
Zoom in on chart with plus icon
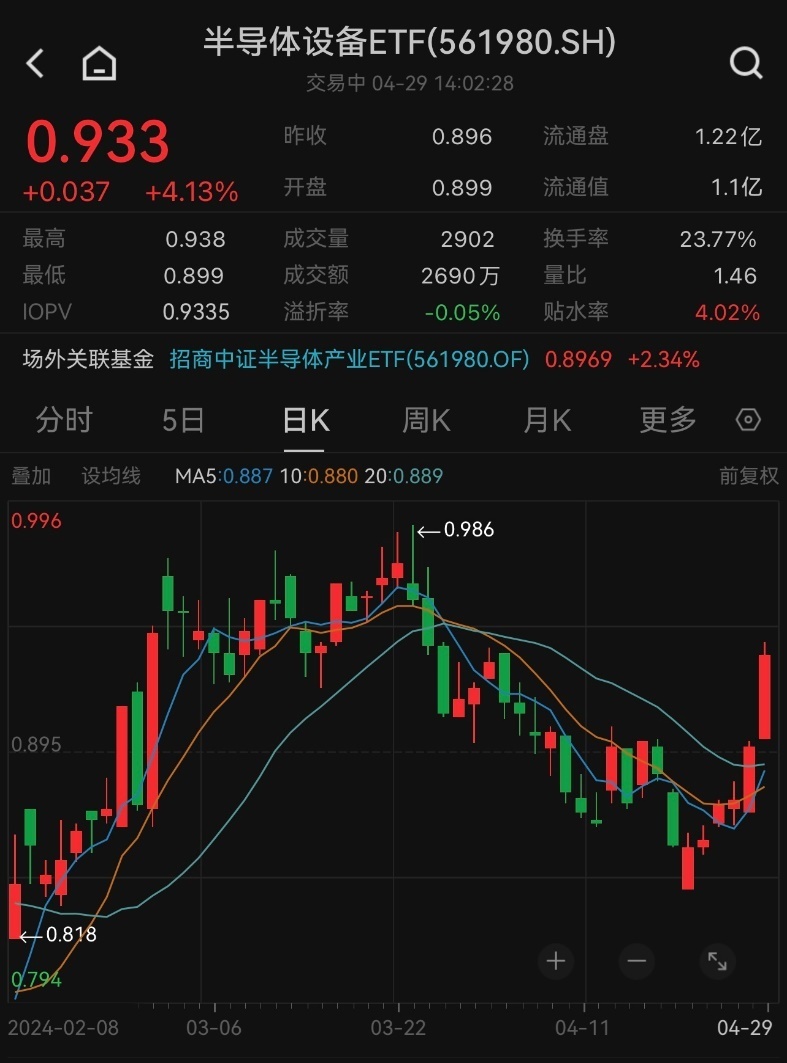tap(556, 961)
